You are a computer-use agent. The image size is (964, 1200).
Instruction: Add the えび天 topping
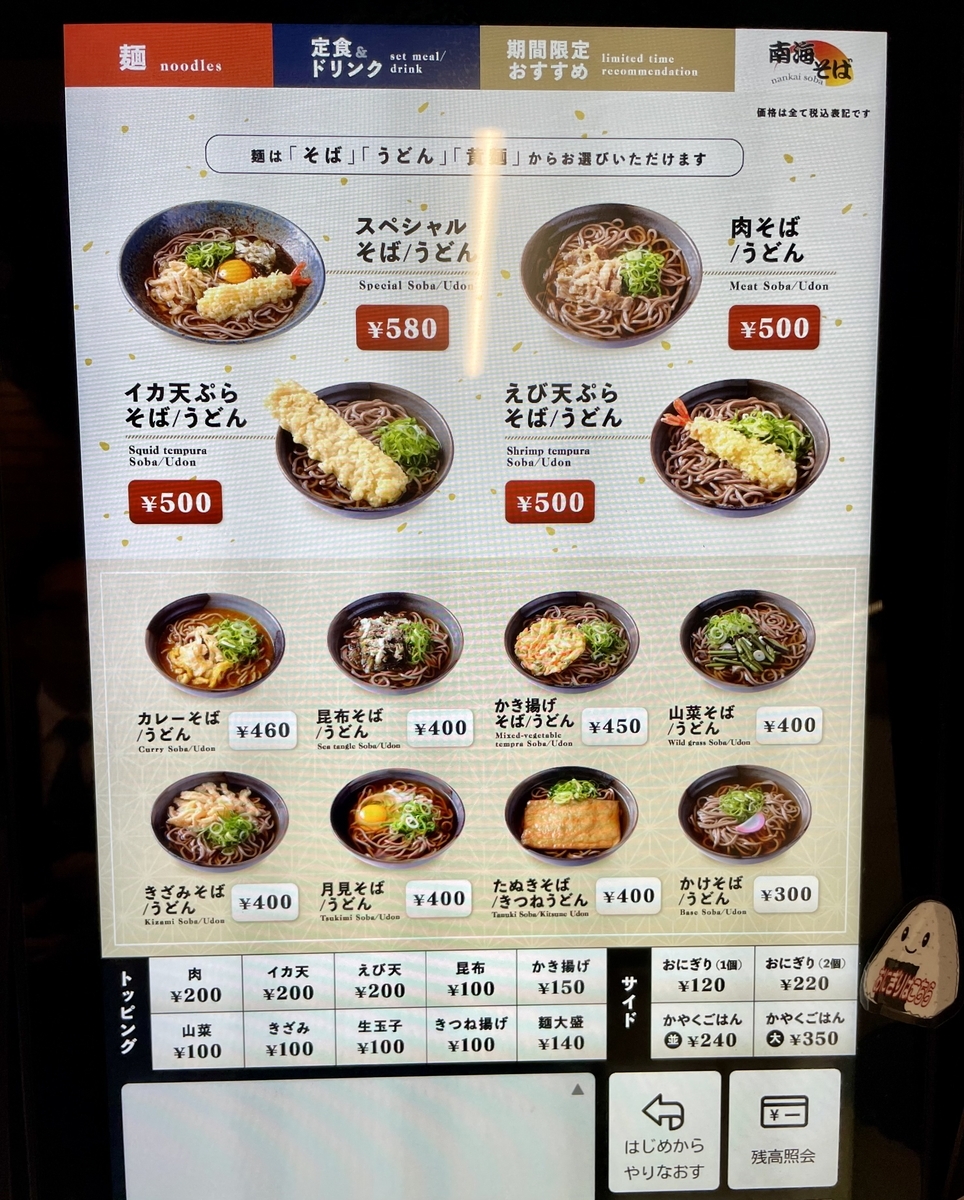coord(380,981)
